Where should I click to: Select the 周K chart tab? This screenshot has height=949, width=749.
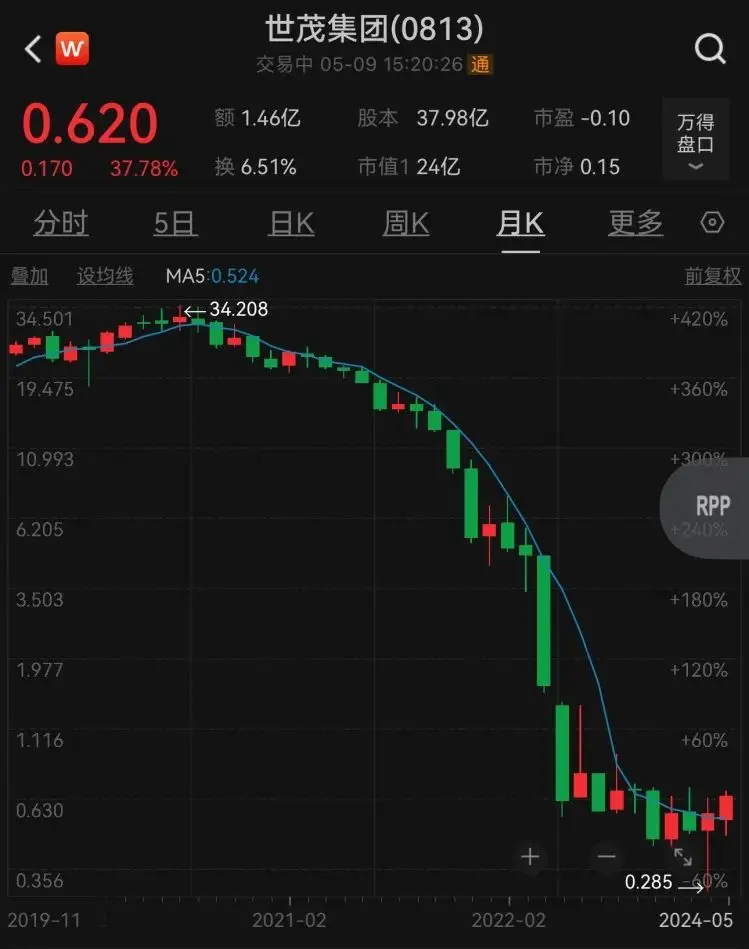[406, 223]
